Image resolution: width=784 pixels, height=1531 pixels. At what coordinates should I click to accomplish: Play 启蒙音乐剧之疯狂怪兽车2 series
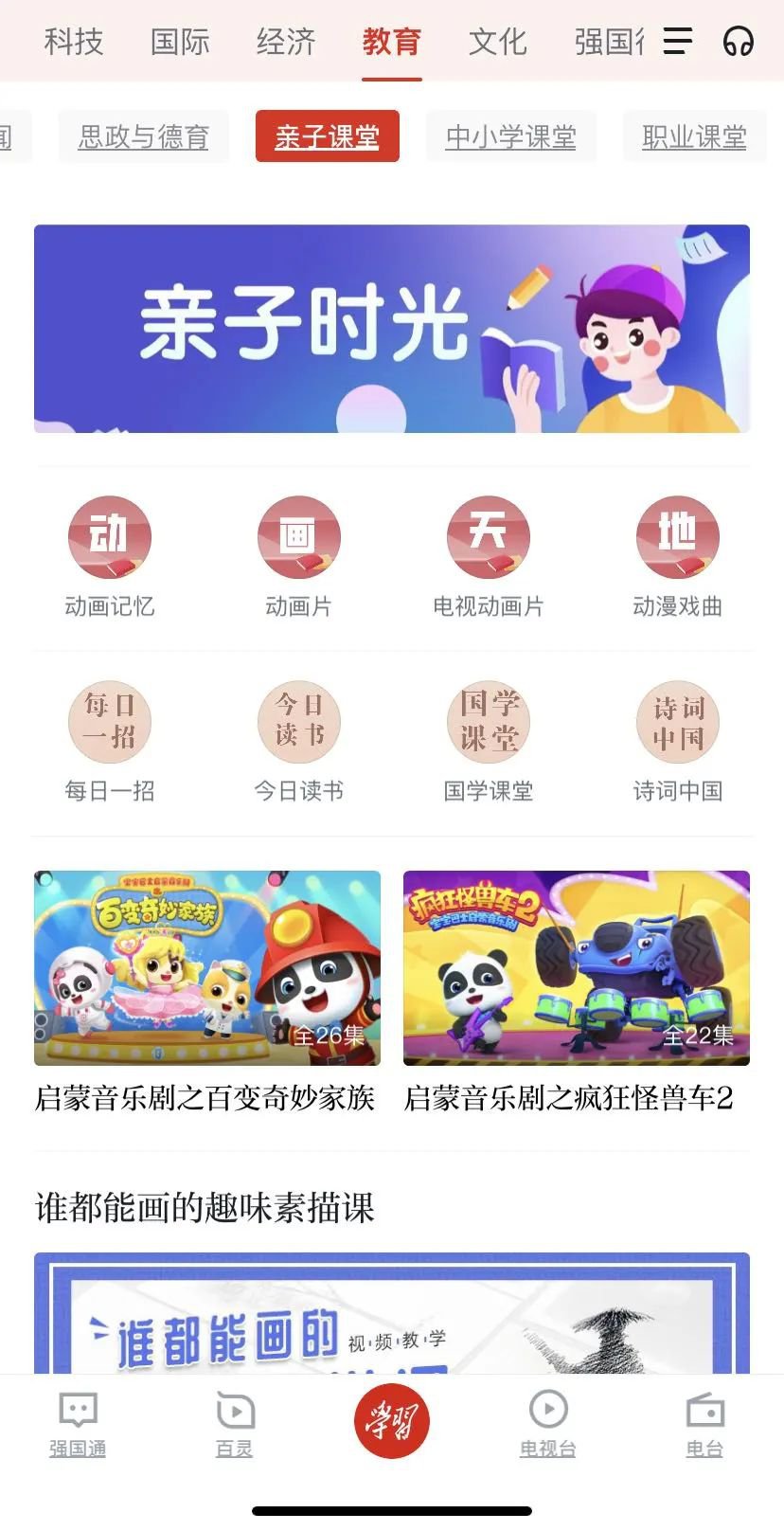coord(577,968)
